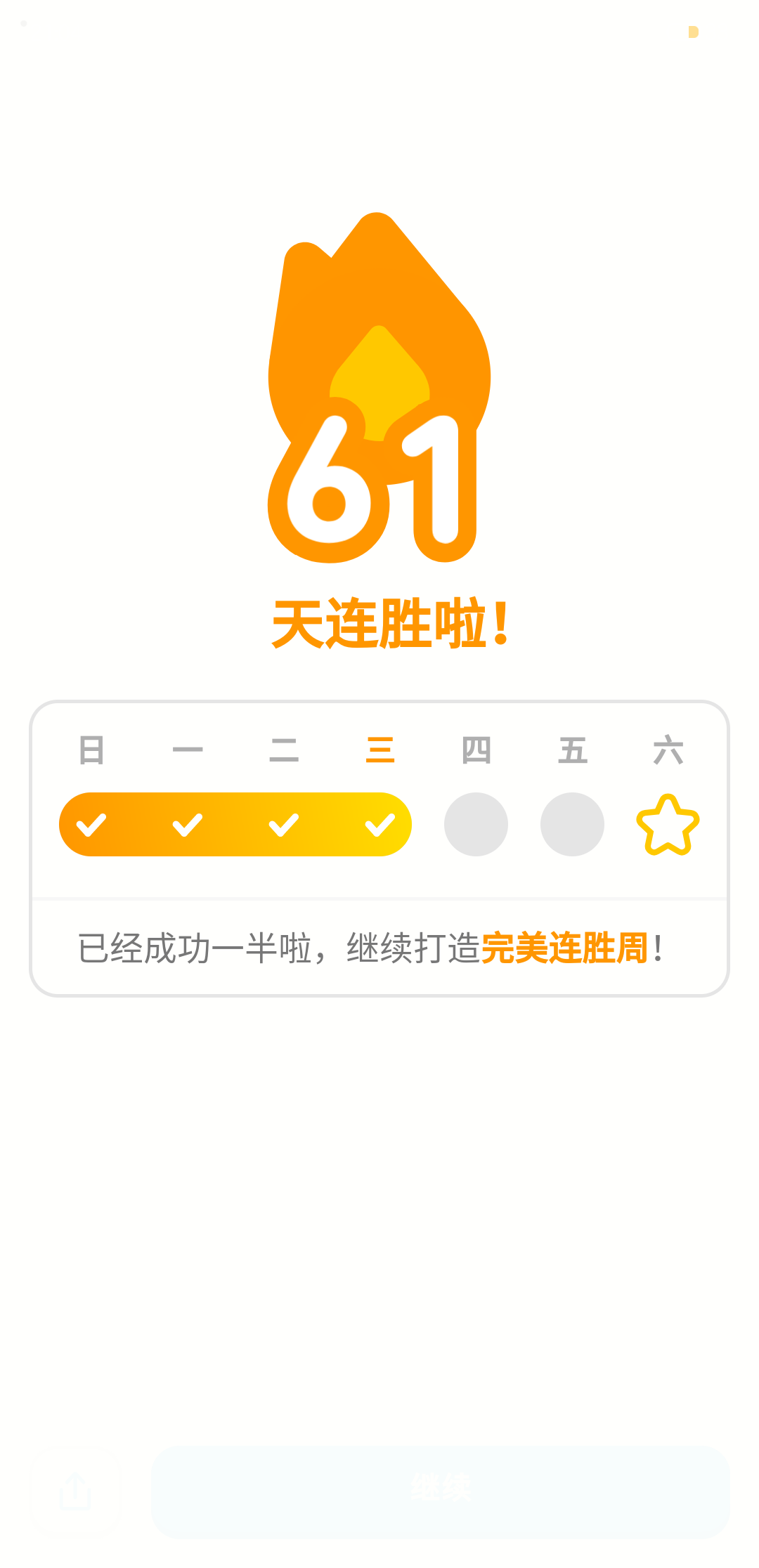Tap the 继续 button to continue

tap(440, 1491)
